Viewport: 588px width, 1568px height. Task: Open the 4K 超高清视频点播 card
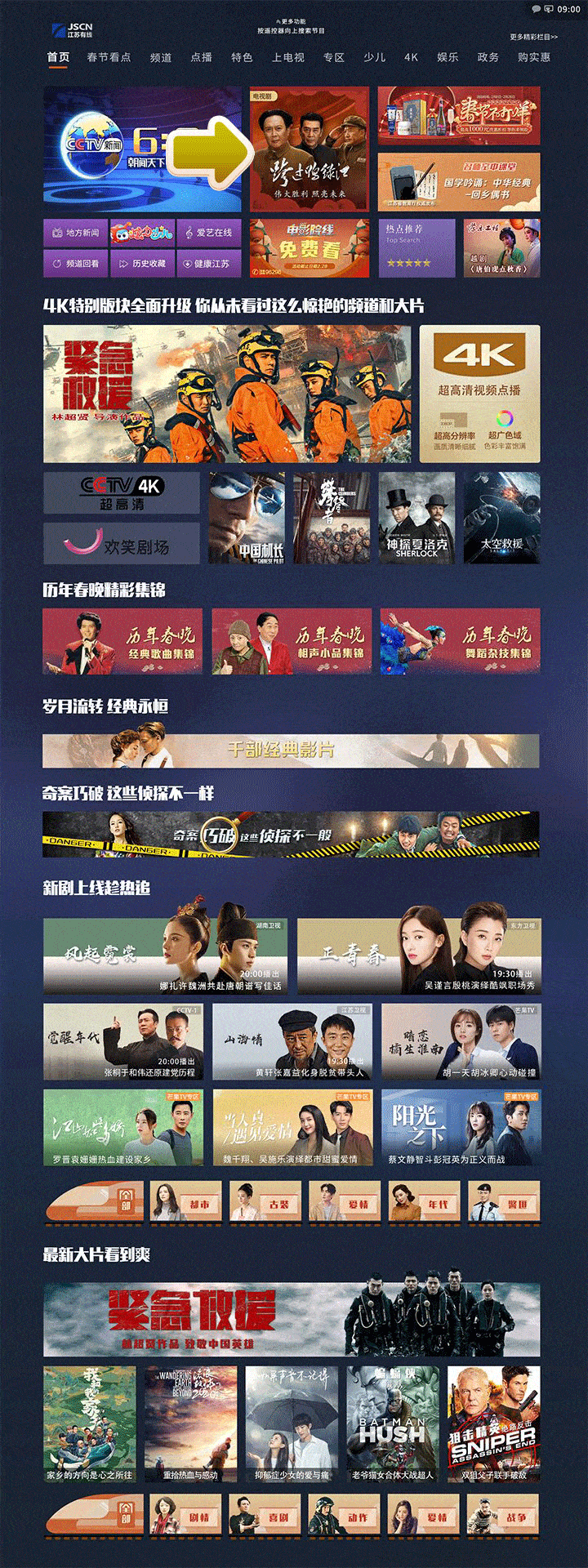[x=479, y=394]
